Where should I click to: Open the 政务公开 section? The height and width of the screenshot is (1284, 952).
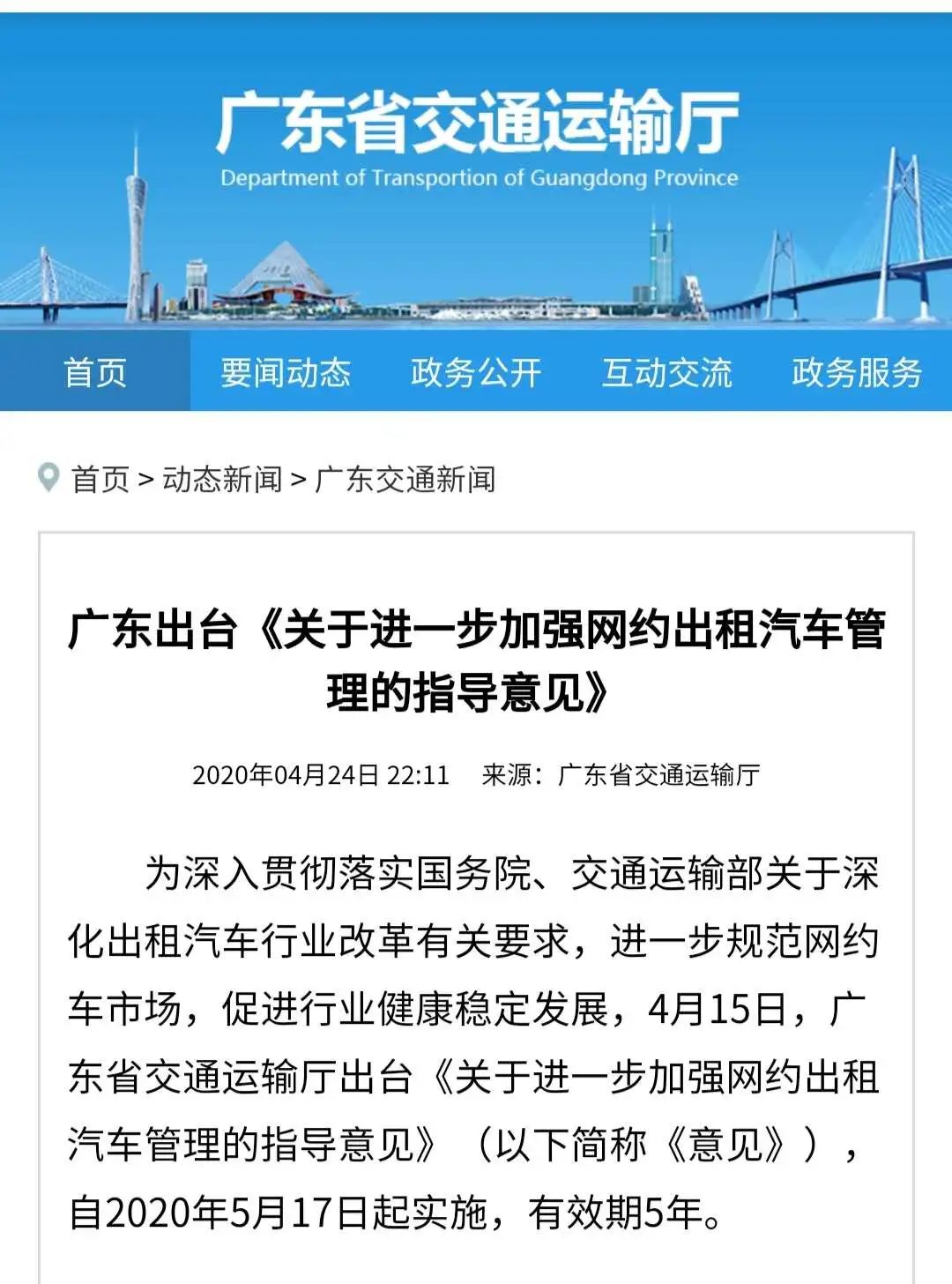click(476, 372)
